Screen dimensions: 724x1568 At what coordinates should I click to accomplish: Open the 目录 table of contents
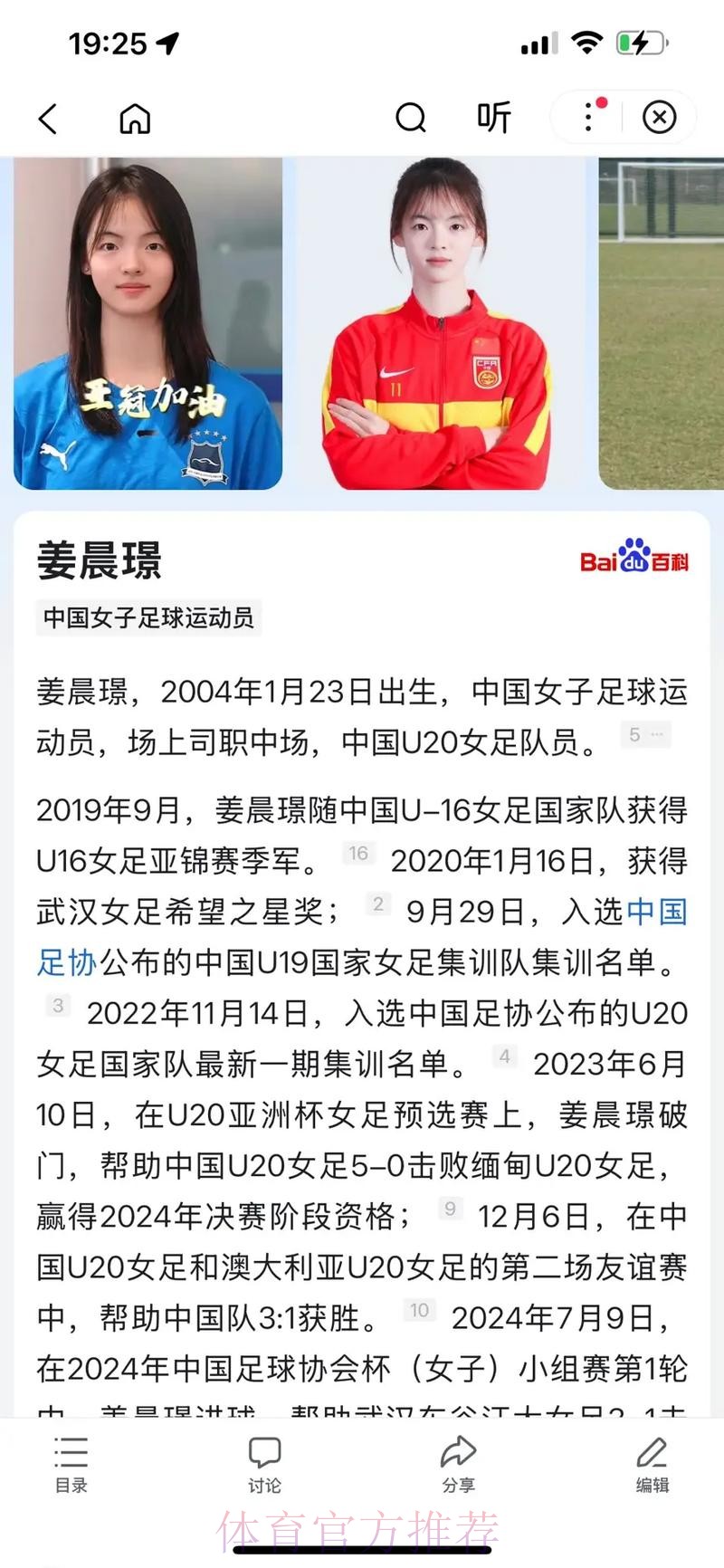coord(71,1464)
